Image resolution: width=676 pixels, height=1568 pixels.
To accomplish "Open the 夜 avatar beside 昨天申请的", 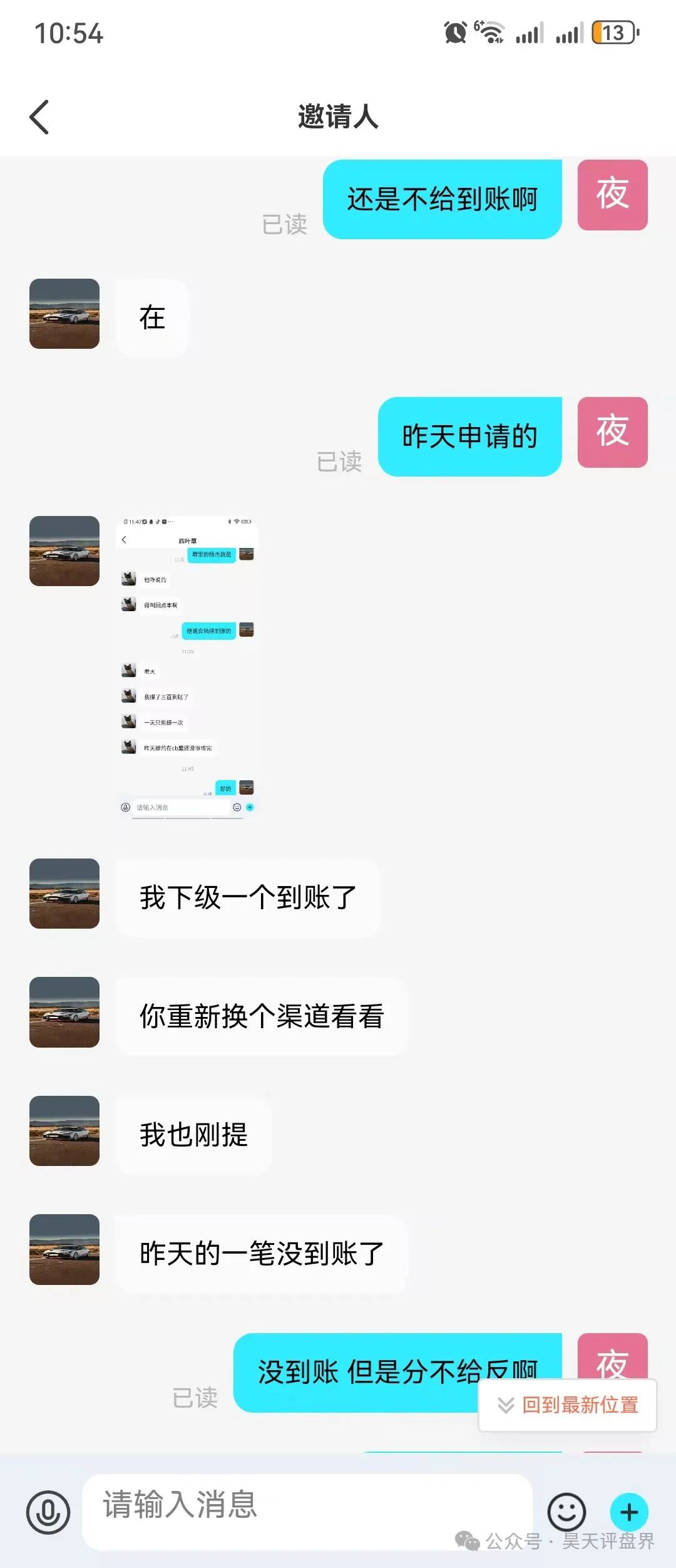I will 612,432.
